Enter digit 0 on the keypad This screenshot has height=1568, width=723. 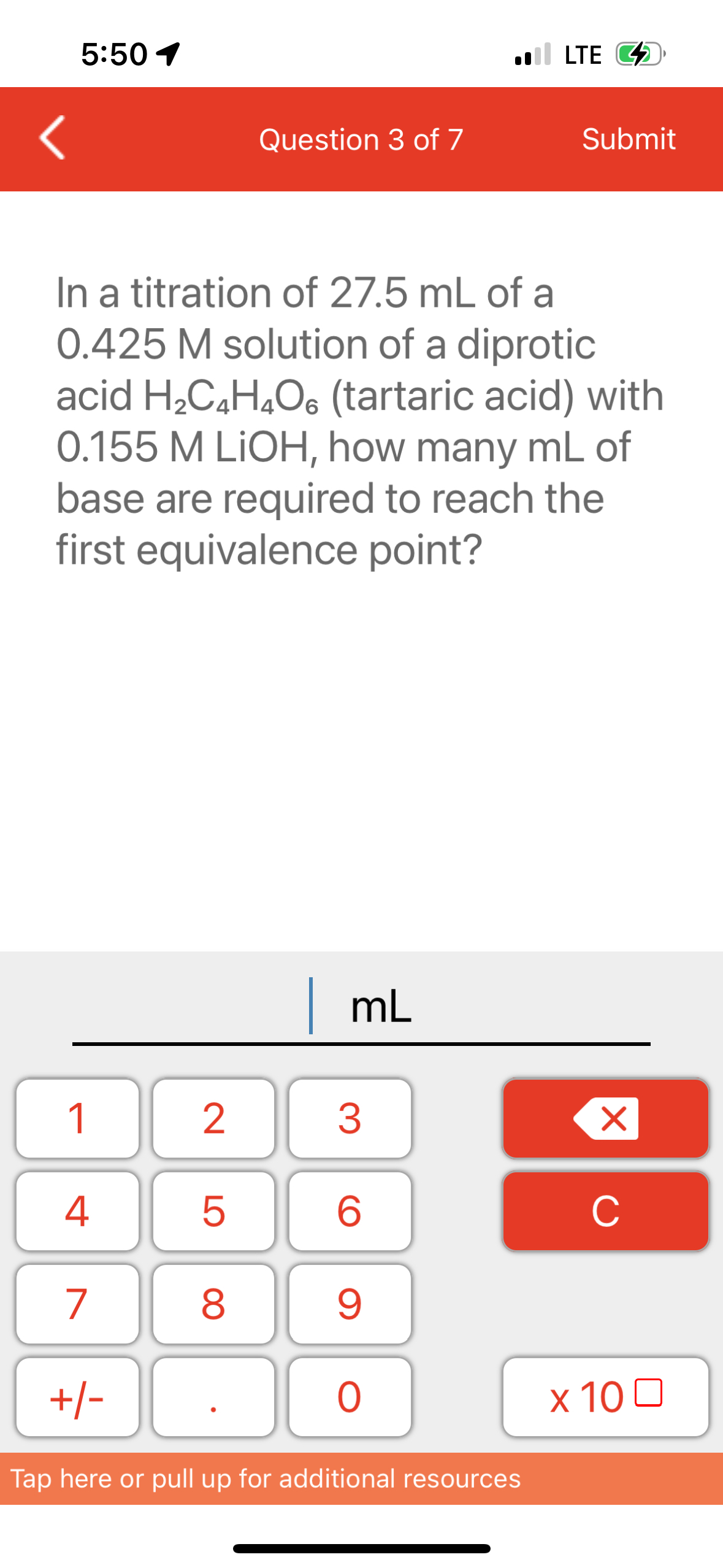(x=350, y=1397)
